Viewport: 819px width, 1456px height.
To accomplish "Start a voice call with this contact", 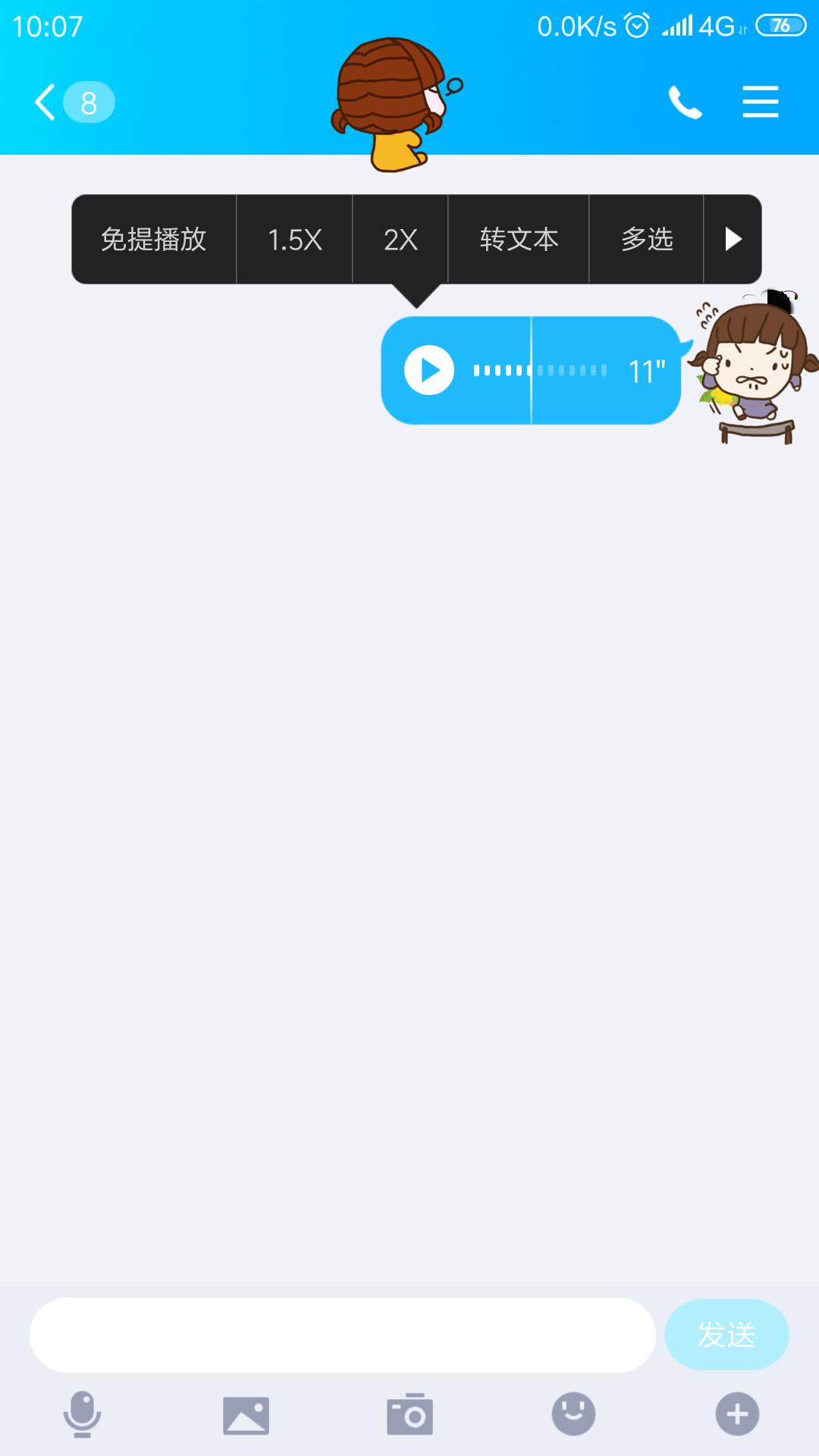I will coord(685,102).
